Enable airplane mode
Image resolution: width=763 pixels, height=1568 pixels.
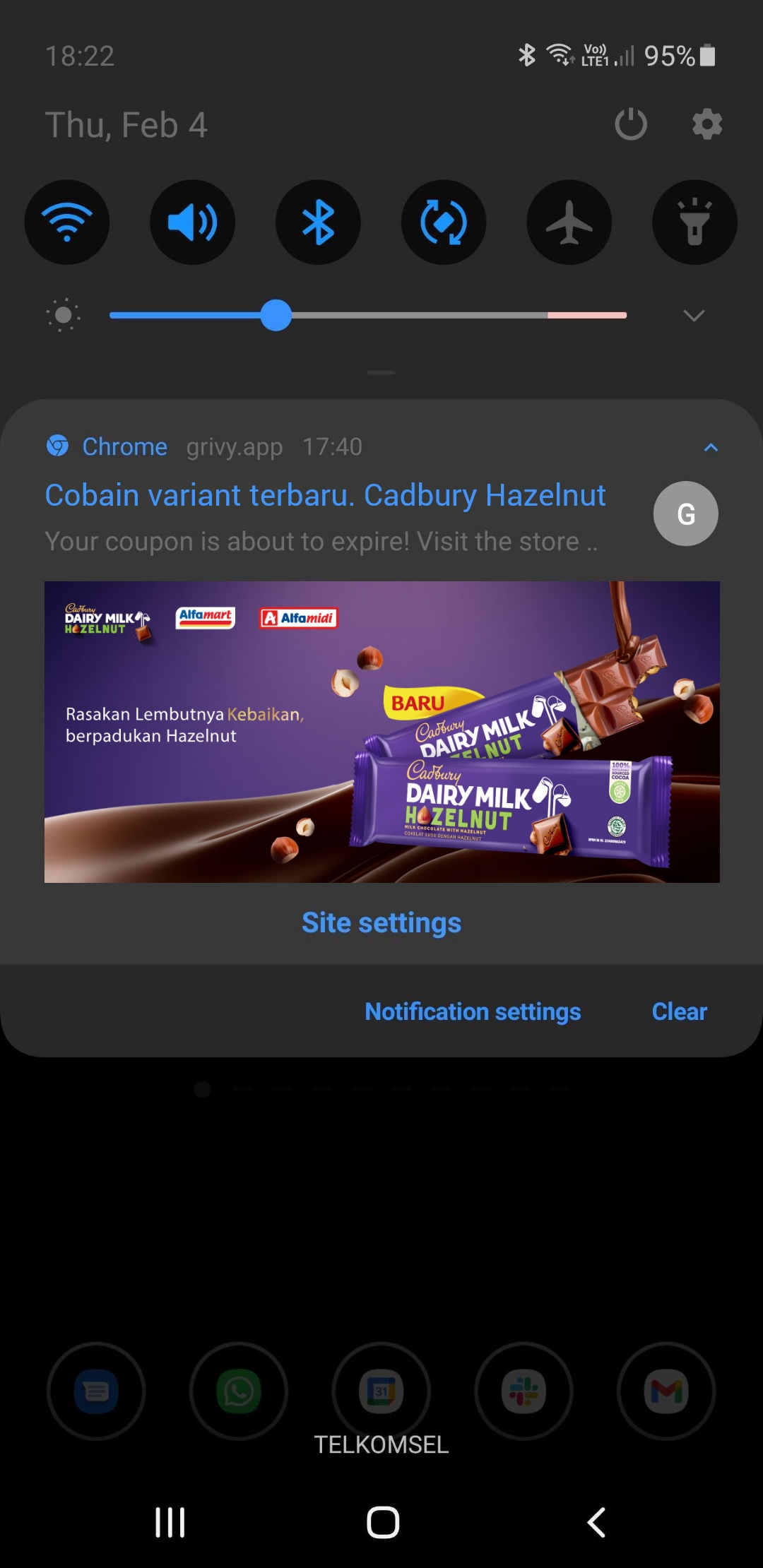tap(569, 222)
